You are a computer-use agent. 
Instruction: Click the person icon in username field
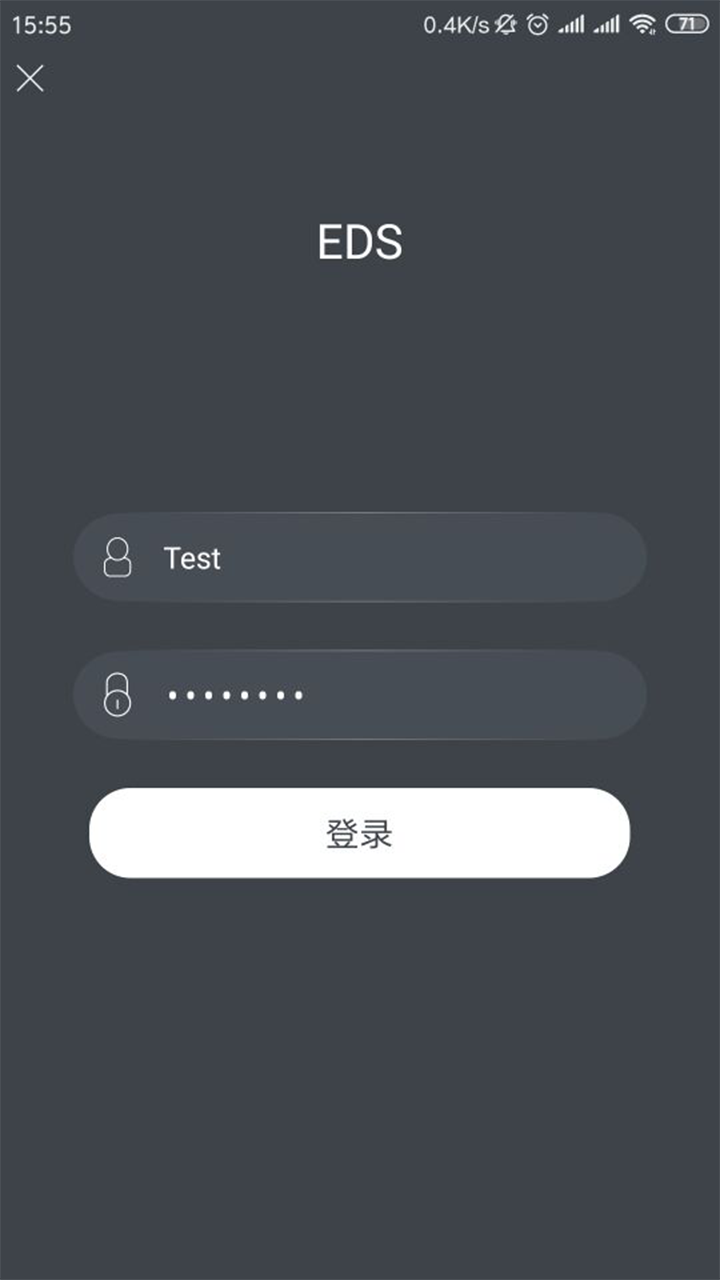[117, 558]
